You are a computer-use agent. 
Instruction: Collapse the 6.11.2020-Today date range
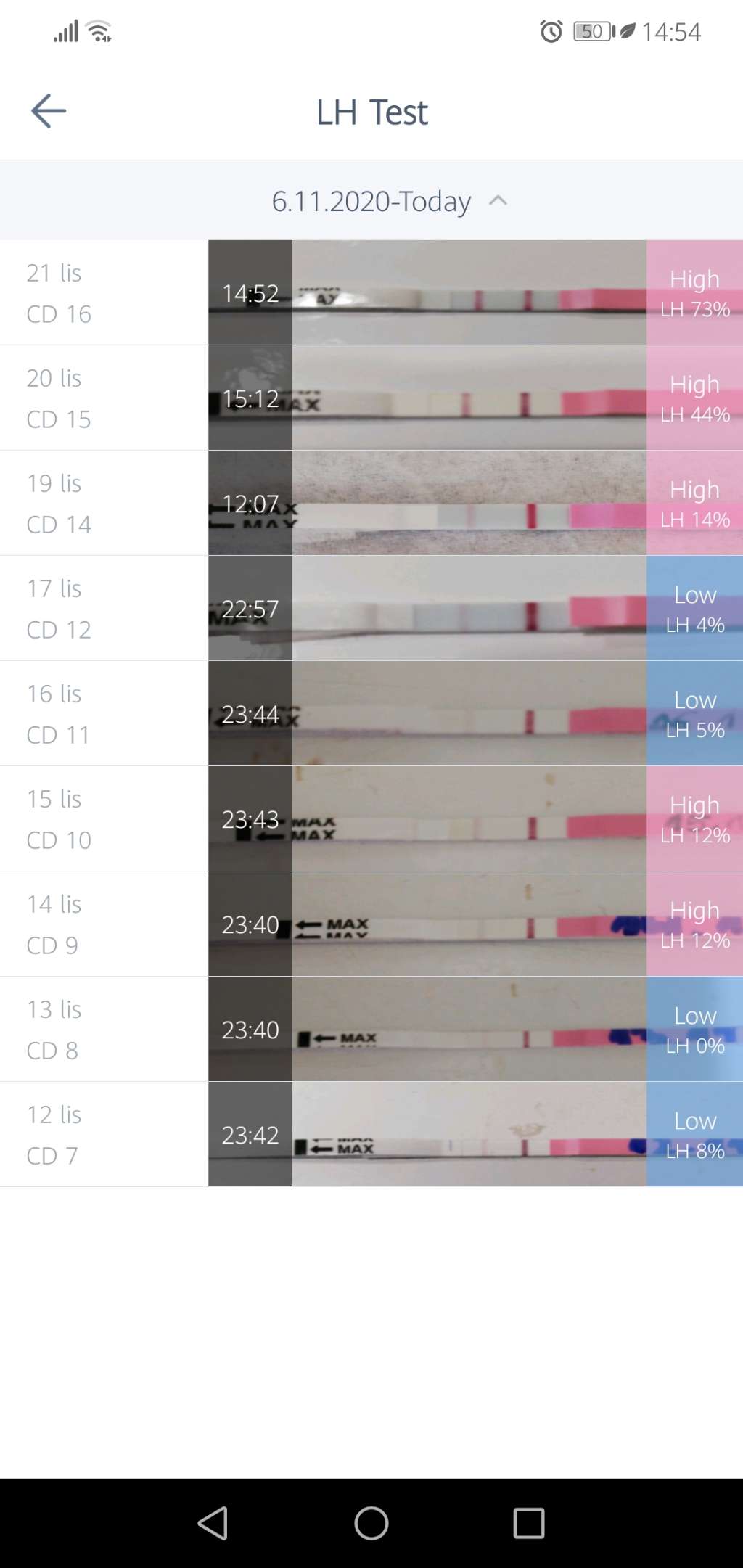[390, 201]
